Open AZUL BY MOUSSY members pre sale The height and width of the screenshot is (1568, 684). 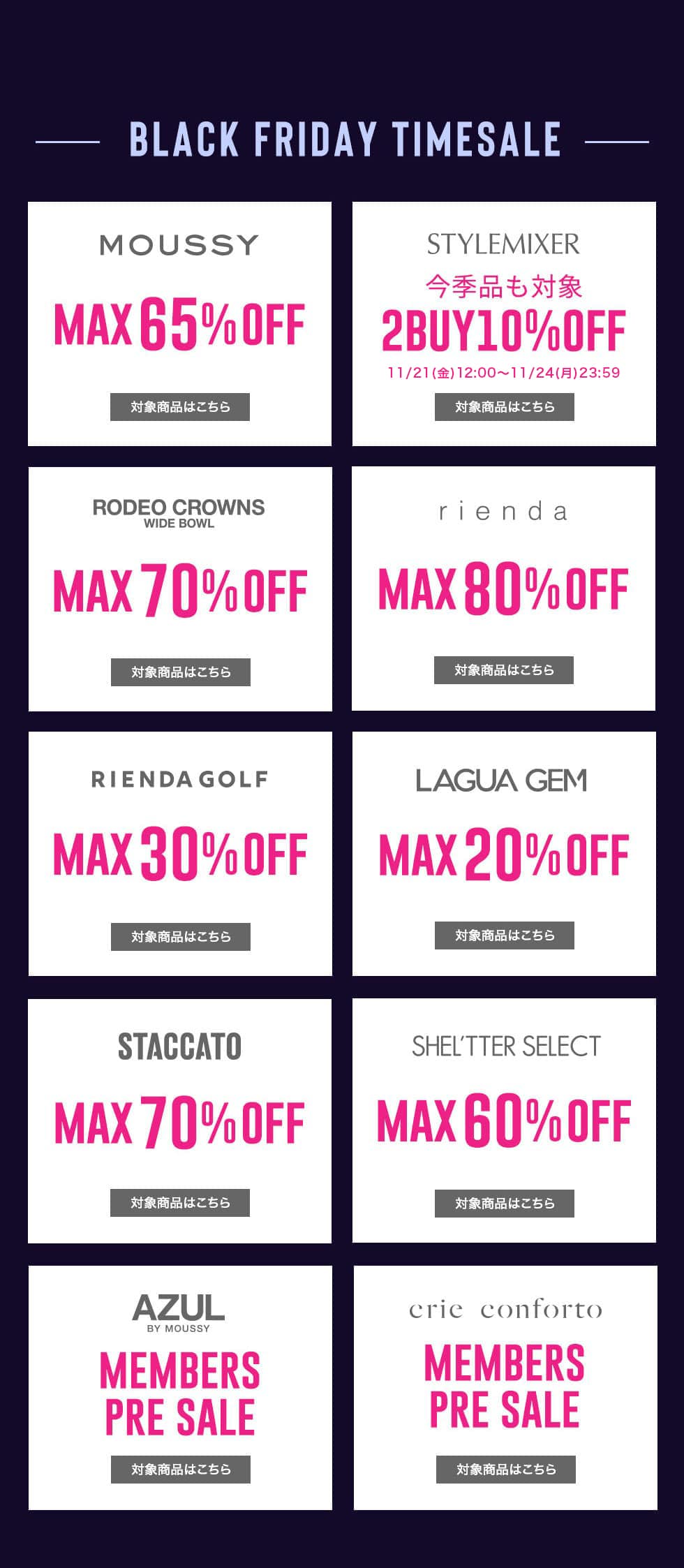180,1470
